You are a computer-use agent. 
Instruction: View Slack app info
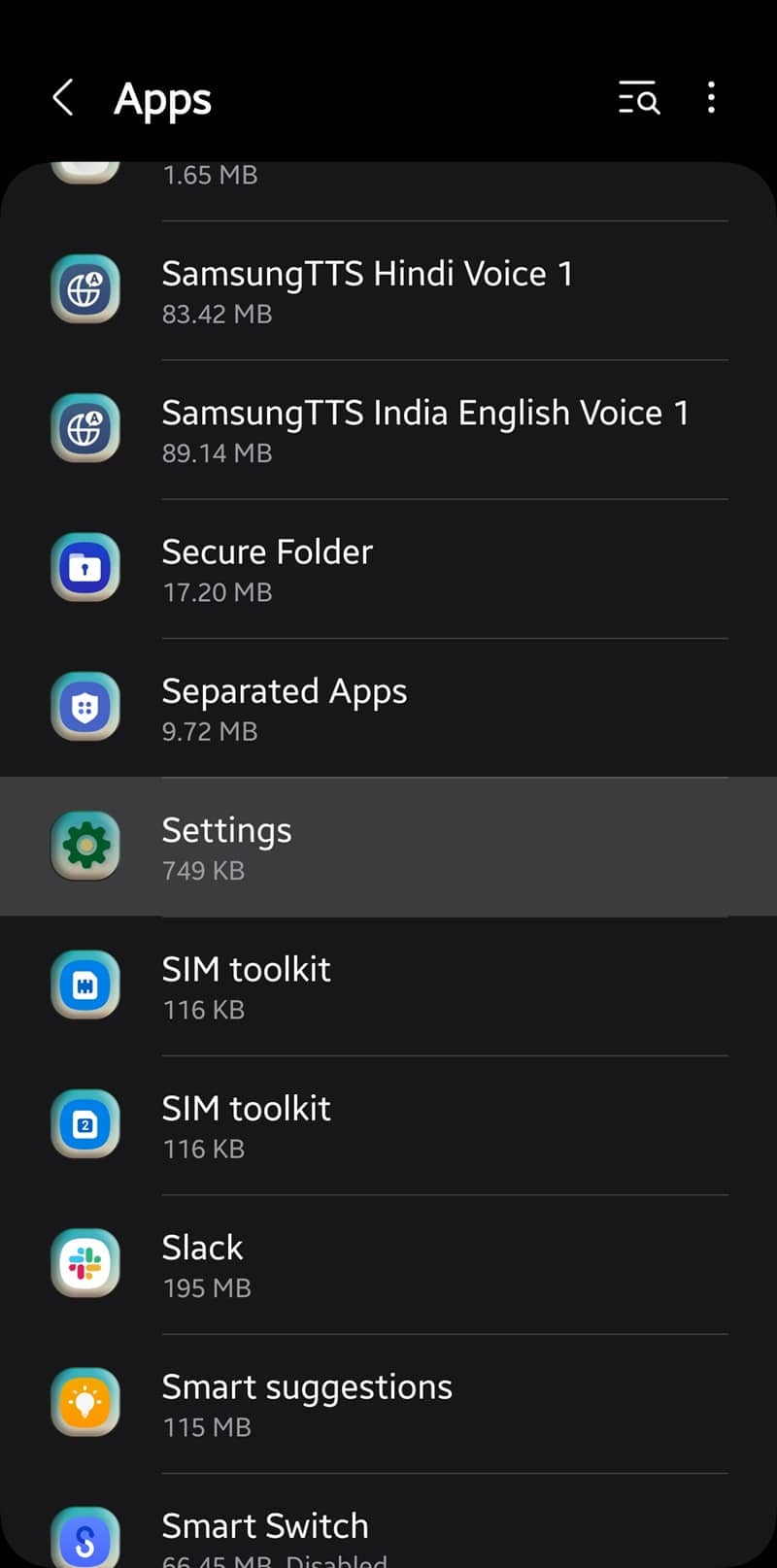tap(388, 1264)
